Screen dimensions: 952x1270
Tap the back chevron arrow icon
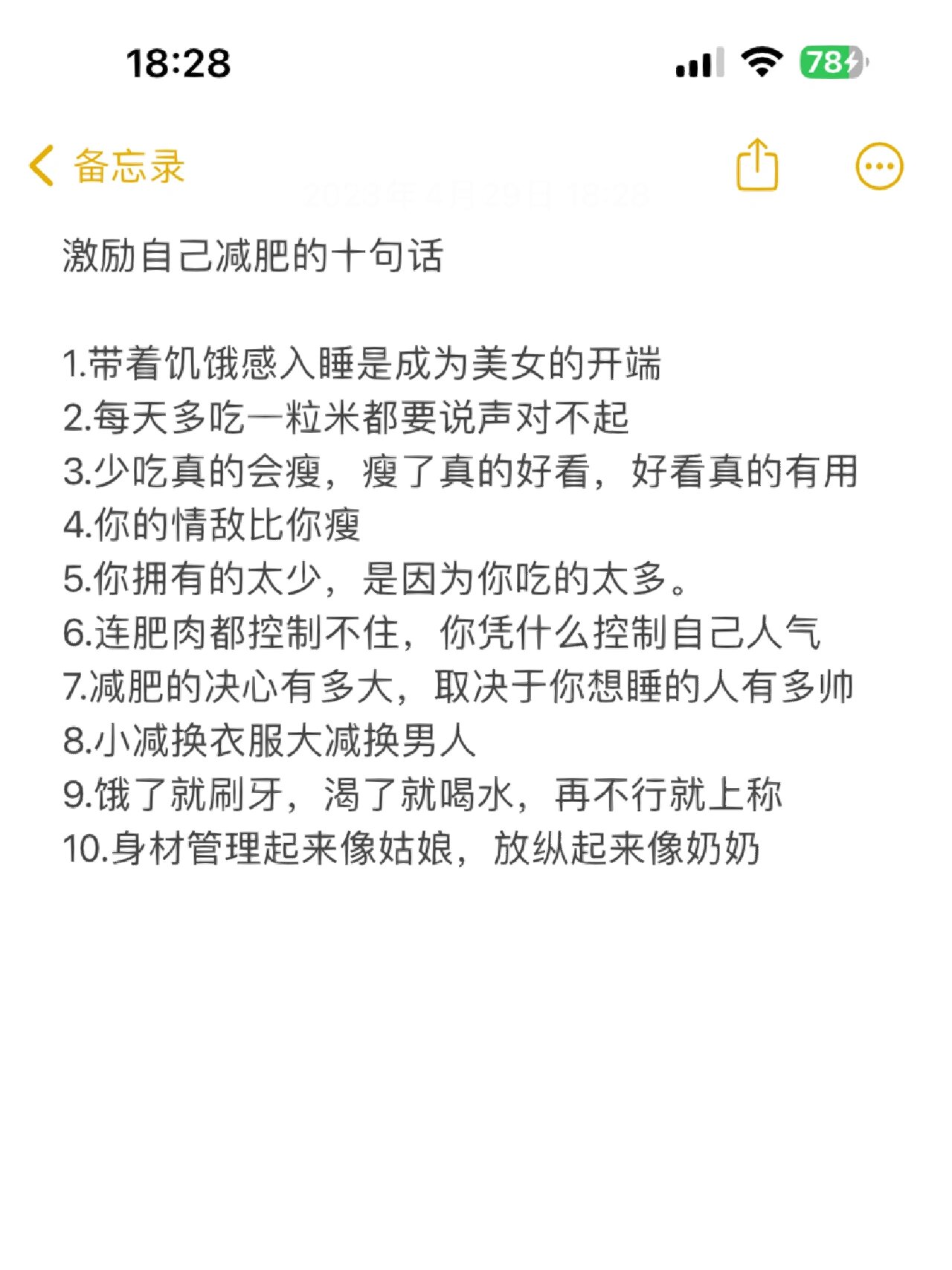click(x=42, y=165)
